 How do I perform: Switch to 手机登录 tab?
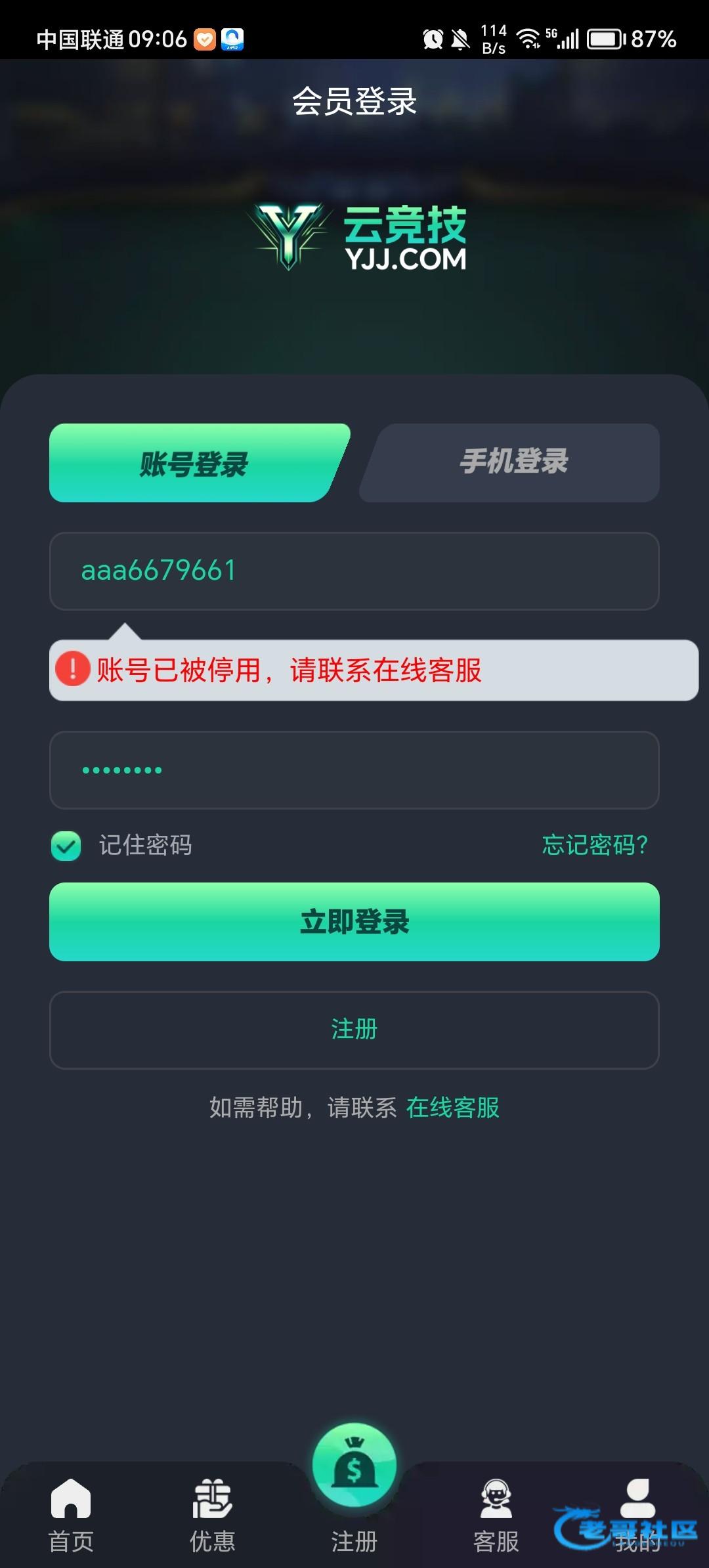[512, 462]
